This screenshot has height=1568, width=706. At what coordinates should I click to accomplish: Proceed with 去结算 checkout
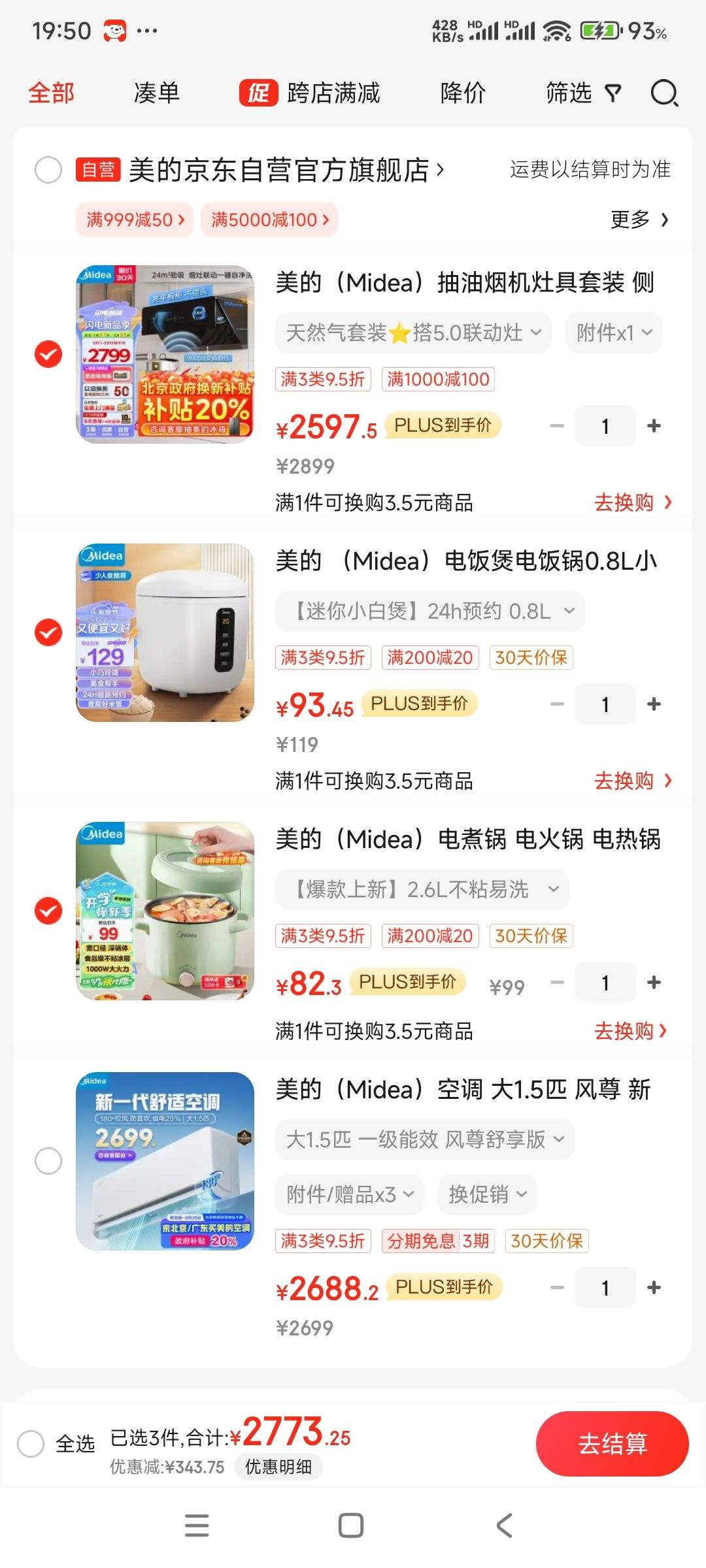pyautogui.click(x=612, y=1444)
